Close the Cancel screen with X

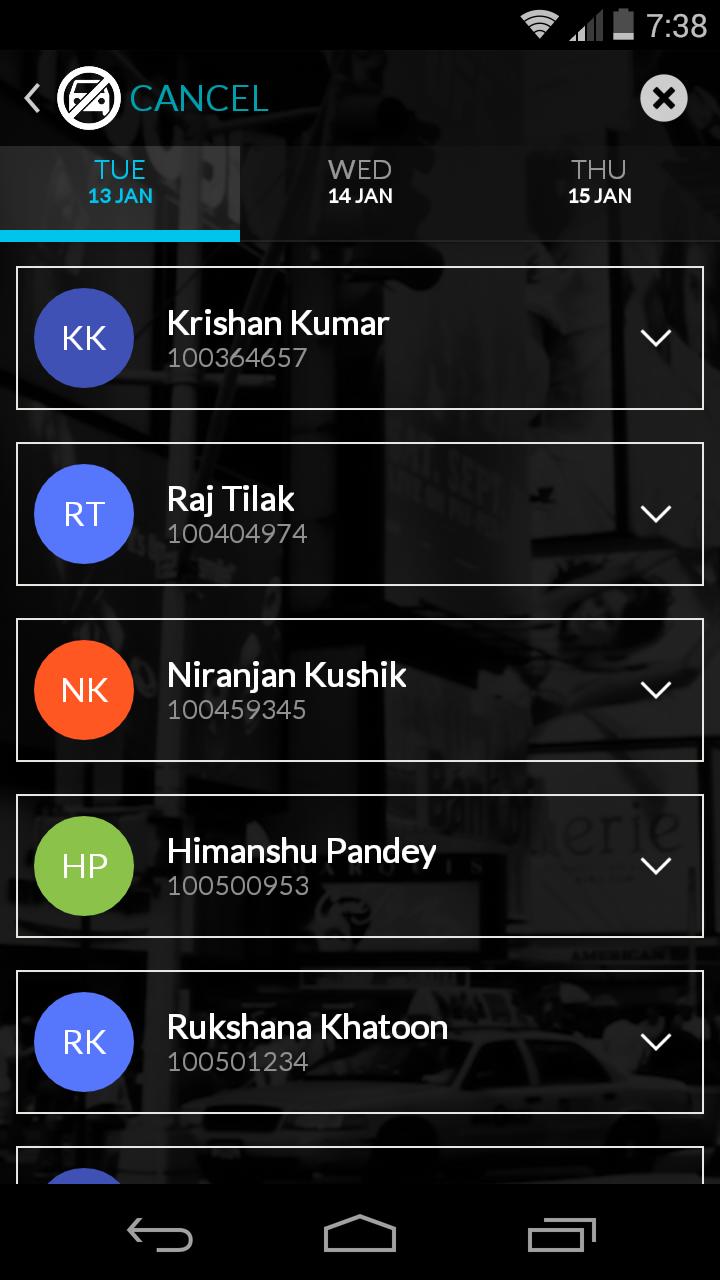[663, 98]
